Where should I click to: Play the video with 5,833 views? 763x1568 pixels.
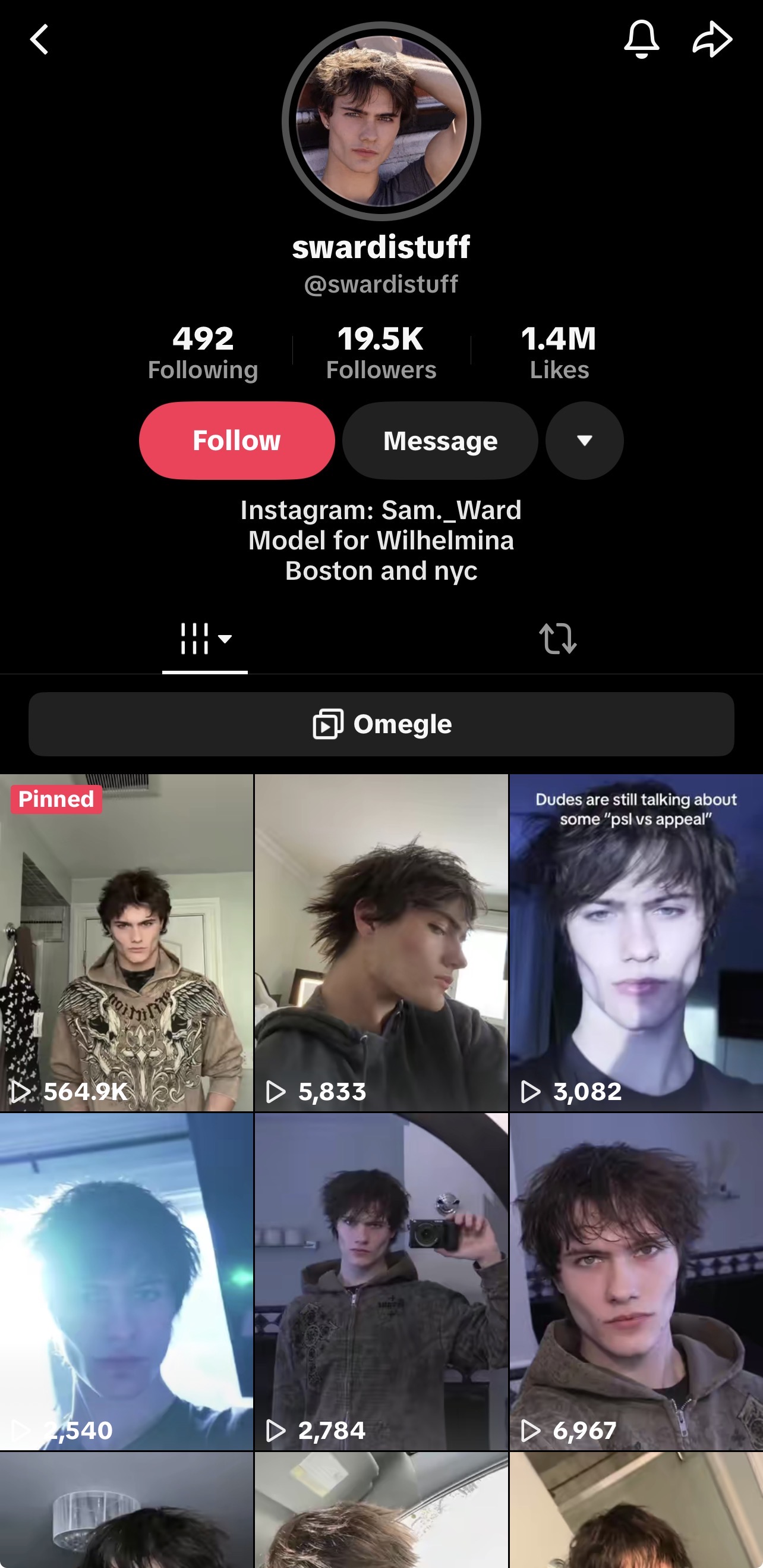(x=381, y=942)
